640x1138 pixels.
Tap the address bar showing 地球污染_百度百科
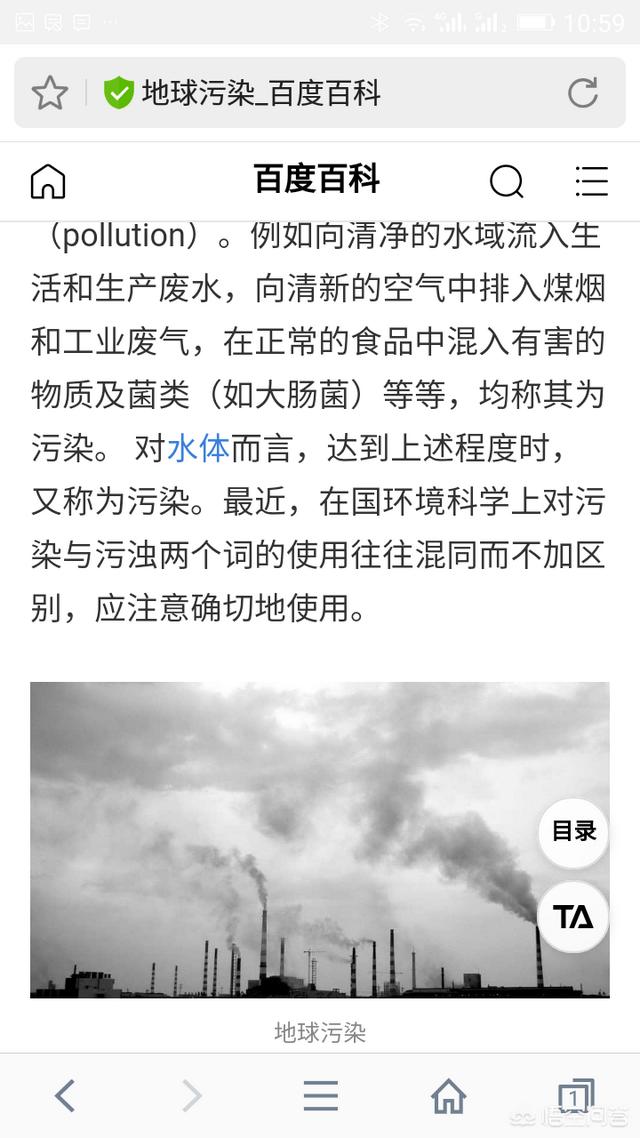300,94
